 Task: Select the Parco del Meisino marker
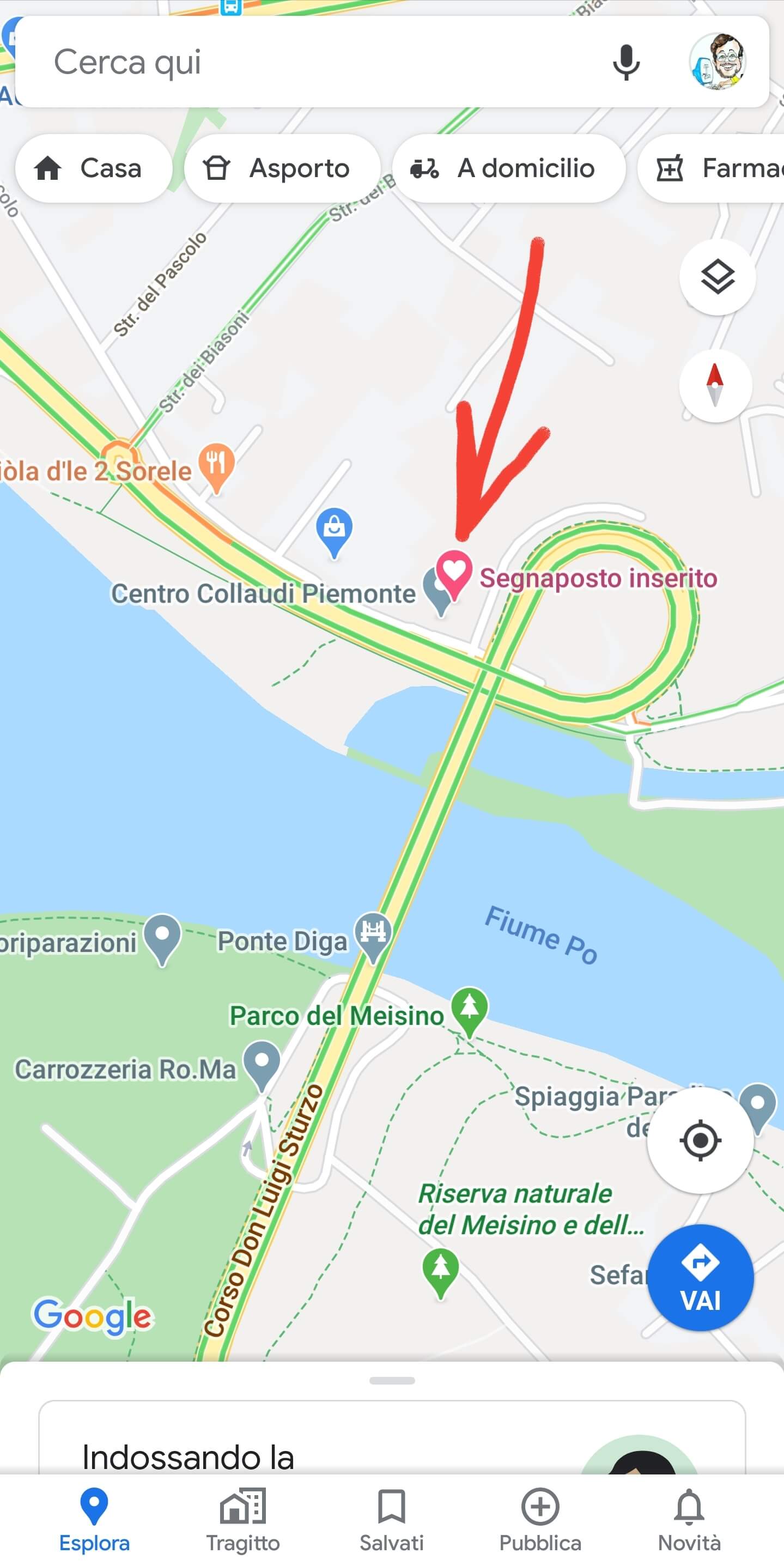469,1009
